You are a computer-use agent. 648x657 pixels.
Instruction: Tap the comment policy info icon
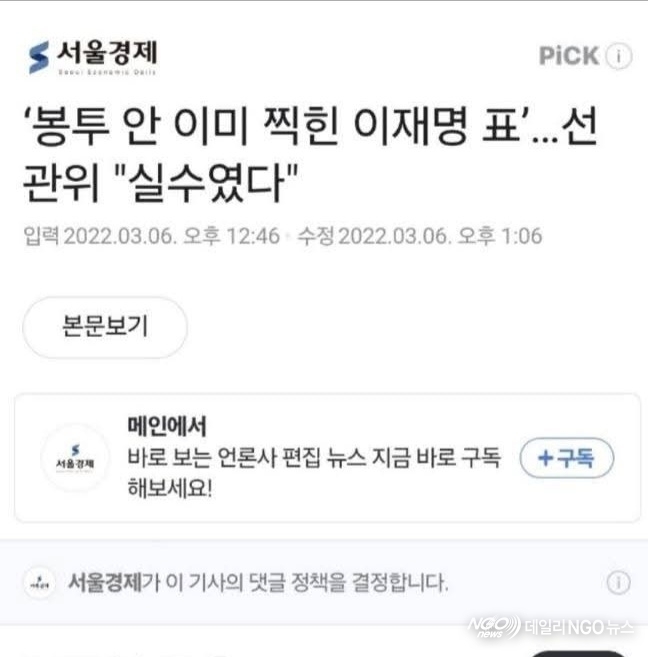tap(618, 582)
